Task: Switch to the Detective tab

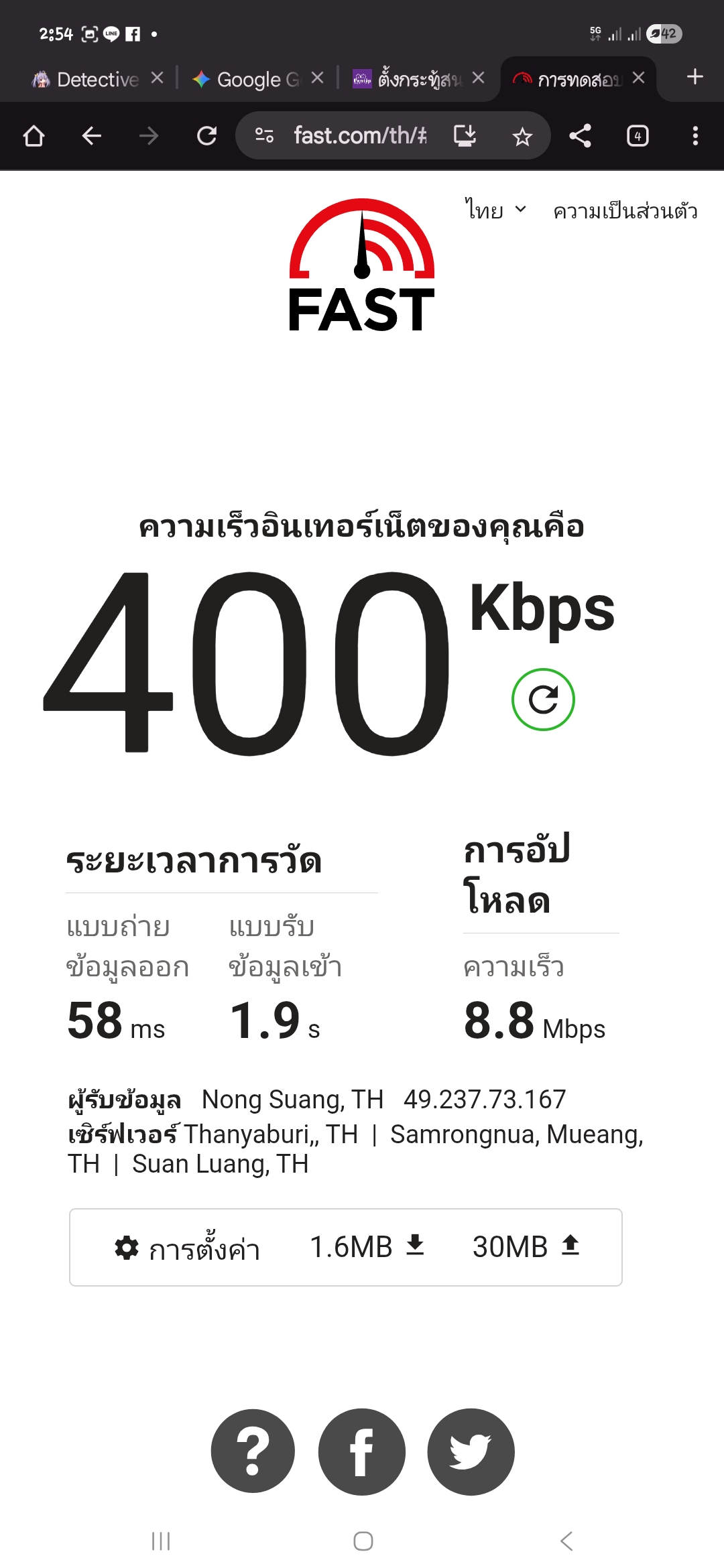Action: tap(87, 80)
